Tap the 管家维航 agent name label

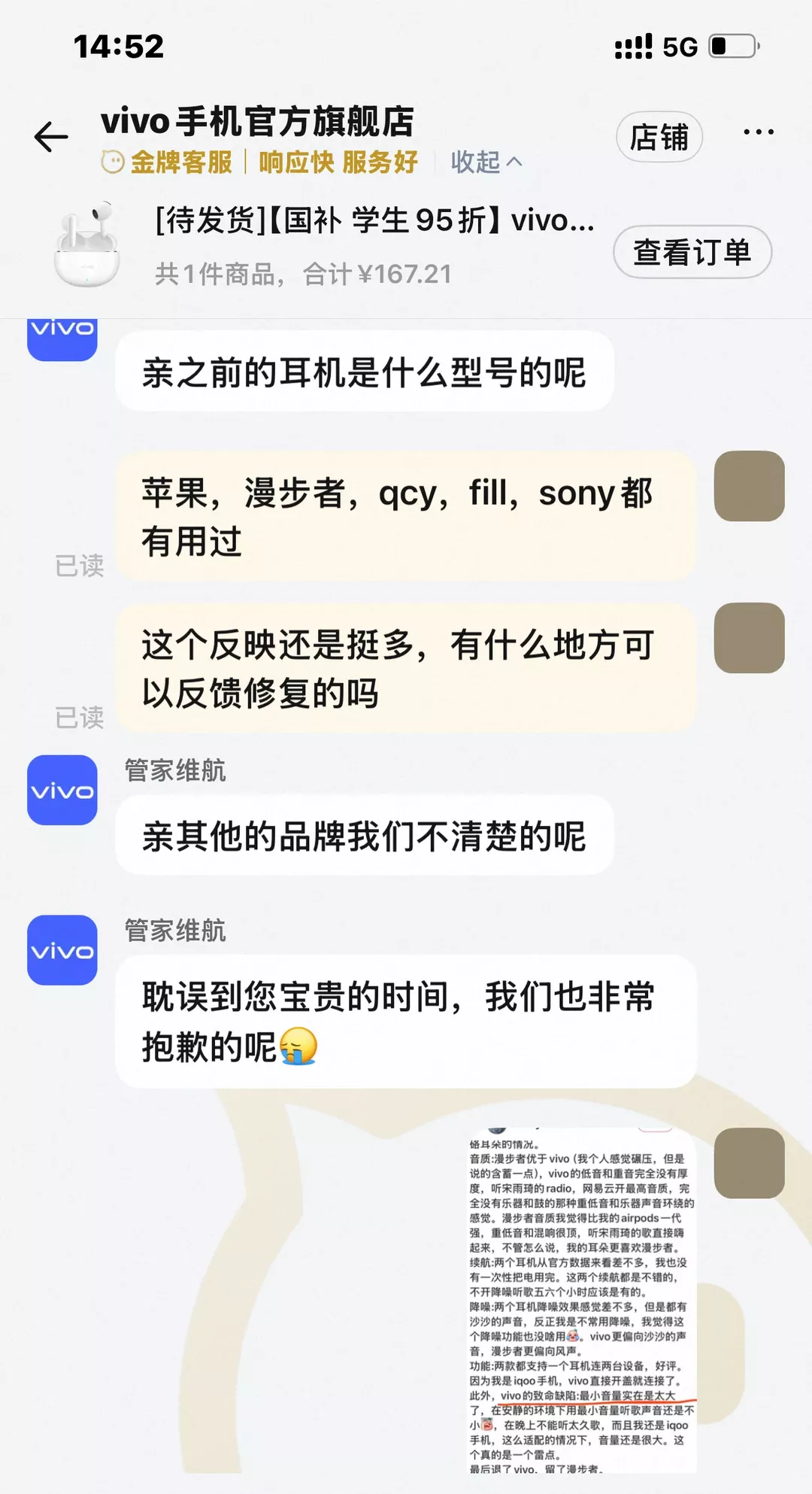tap(177, 770)
